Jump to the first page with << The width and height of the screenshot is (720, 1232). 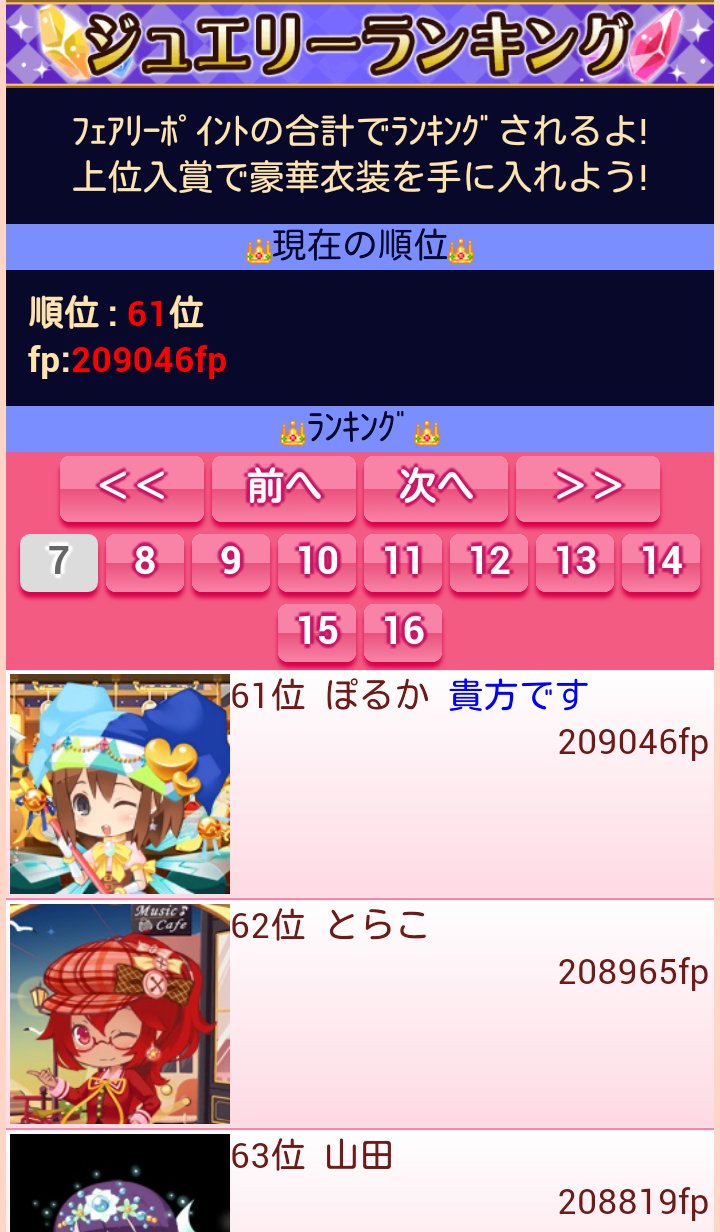click(132, 489)
